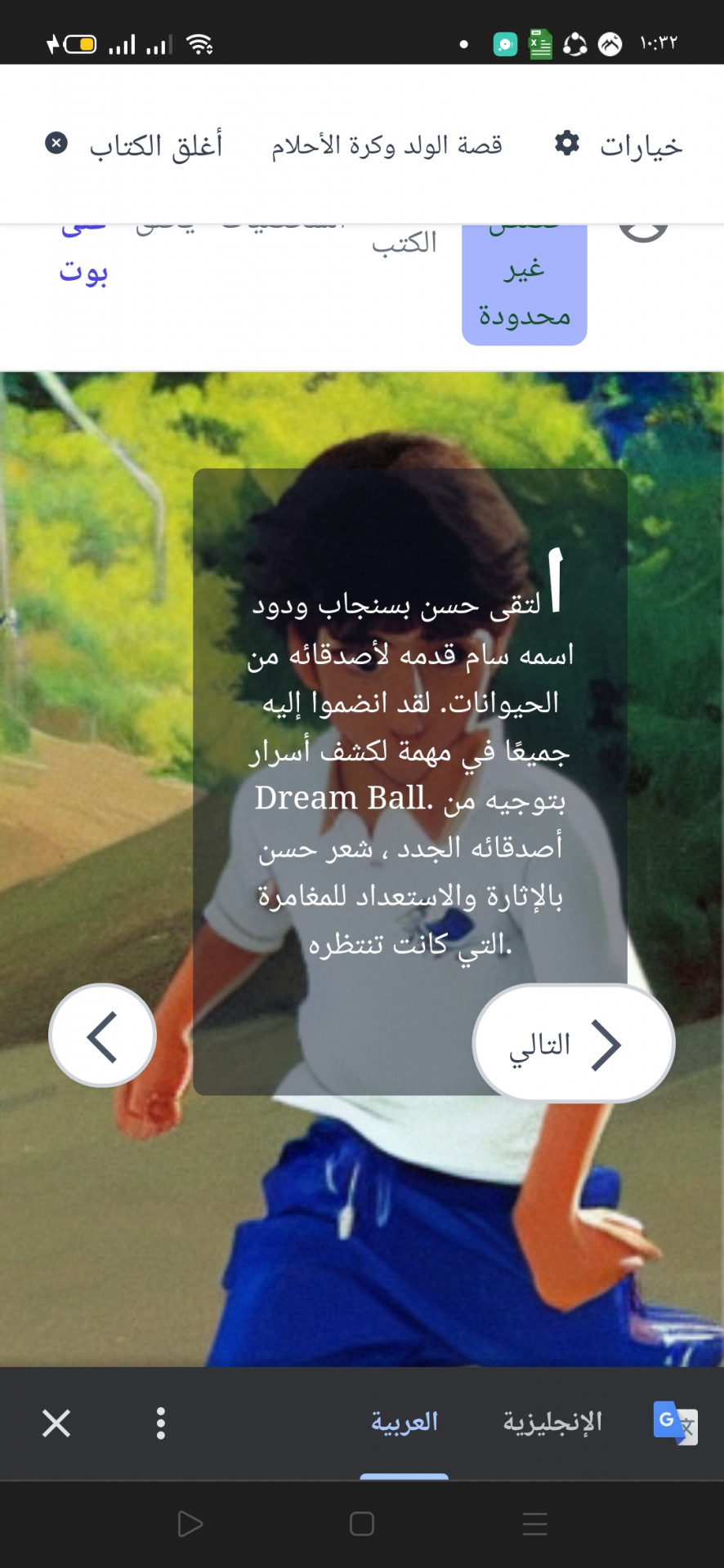Switch translation to الإنجليزية
Image resolution: width=724 pixels, height=1568 pixels.
click(552, 1423)
